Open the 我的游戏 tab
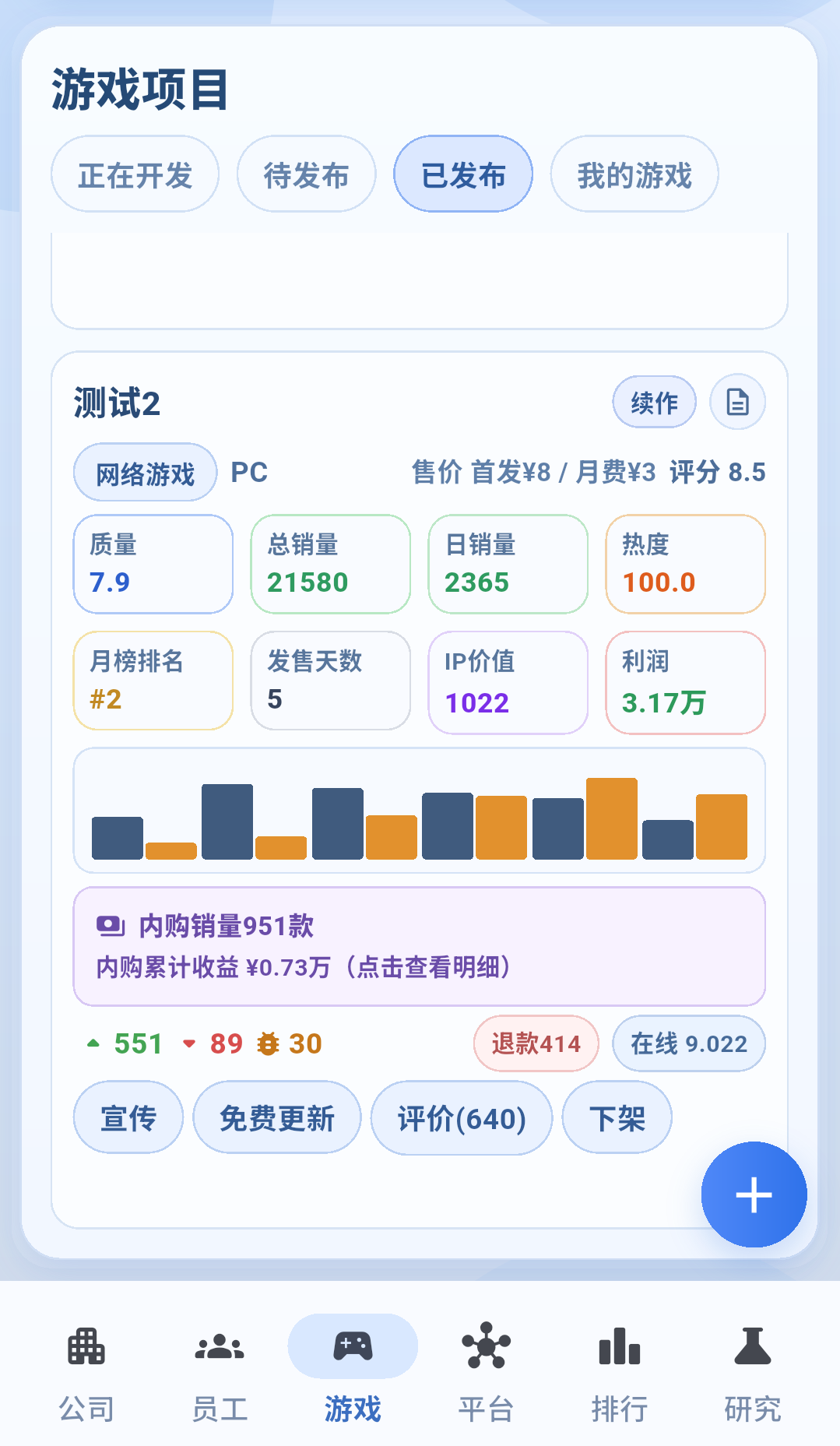 [634, 174]
